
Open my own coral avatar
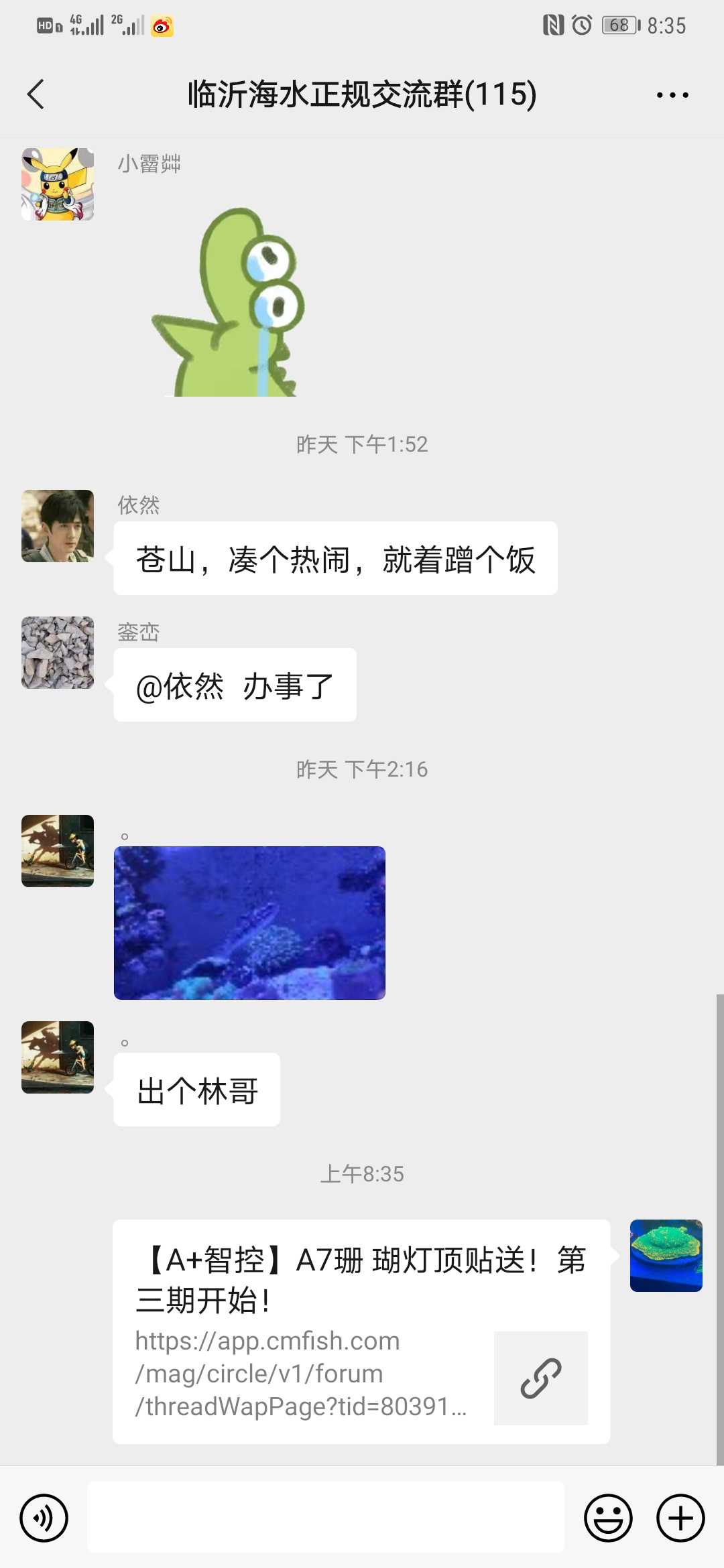pyautogui.click(x=666, y=1256)
